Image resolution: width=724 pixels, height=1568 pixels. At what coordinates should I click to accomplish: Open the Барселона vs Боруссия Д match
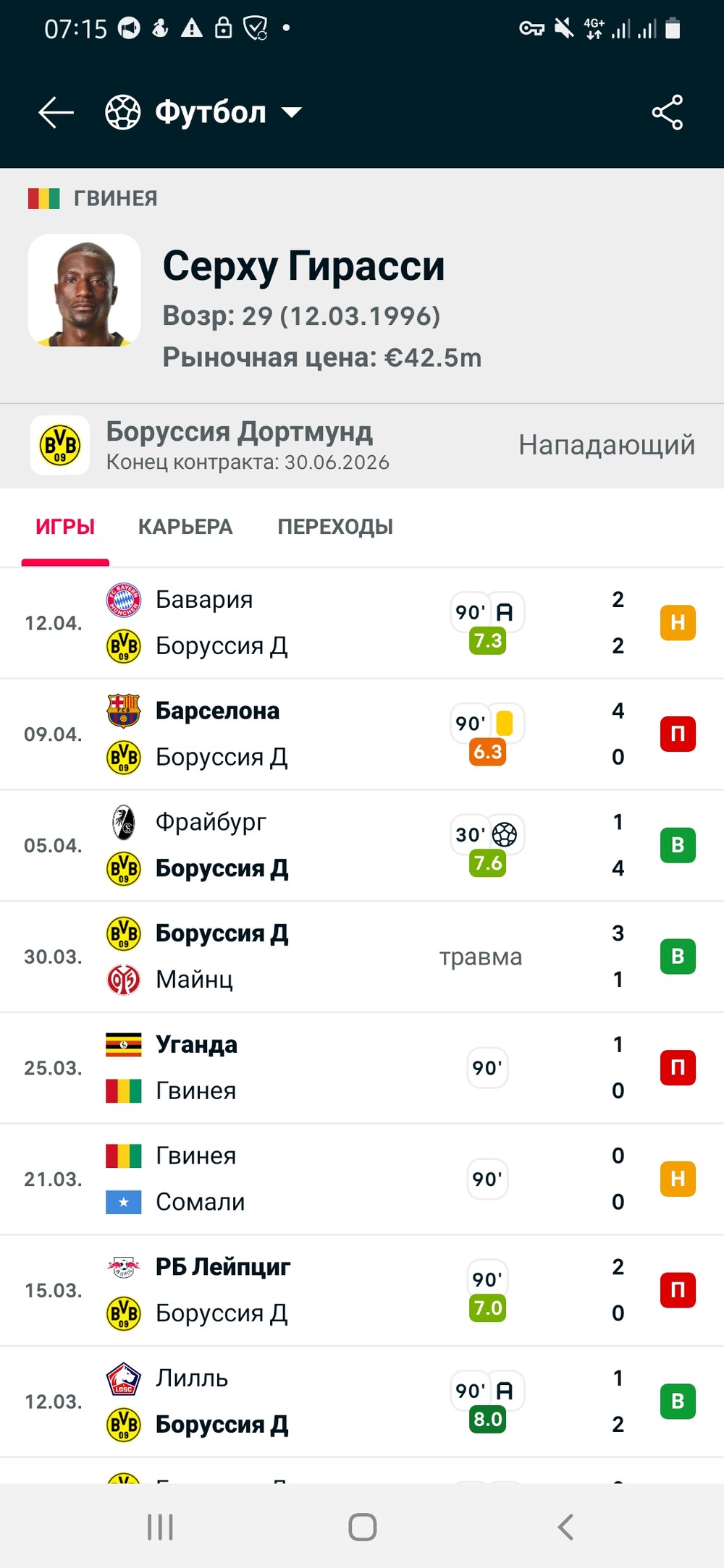click(x=362, y=734)
